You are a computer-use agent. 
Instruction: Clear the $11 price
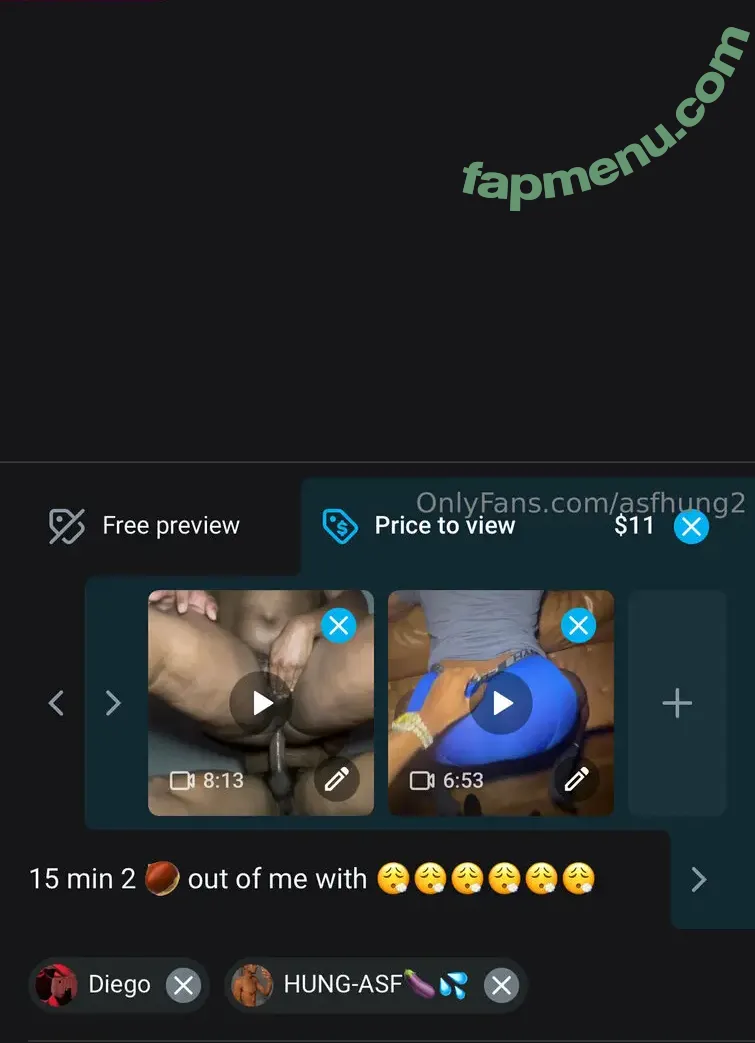pos(691,526)
